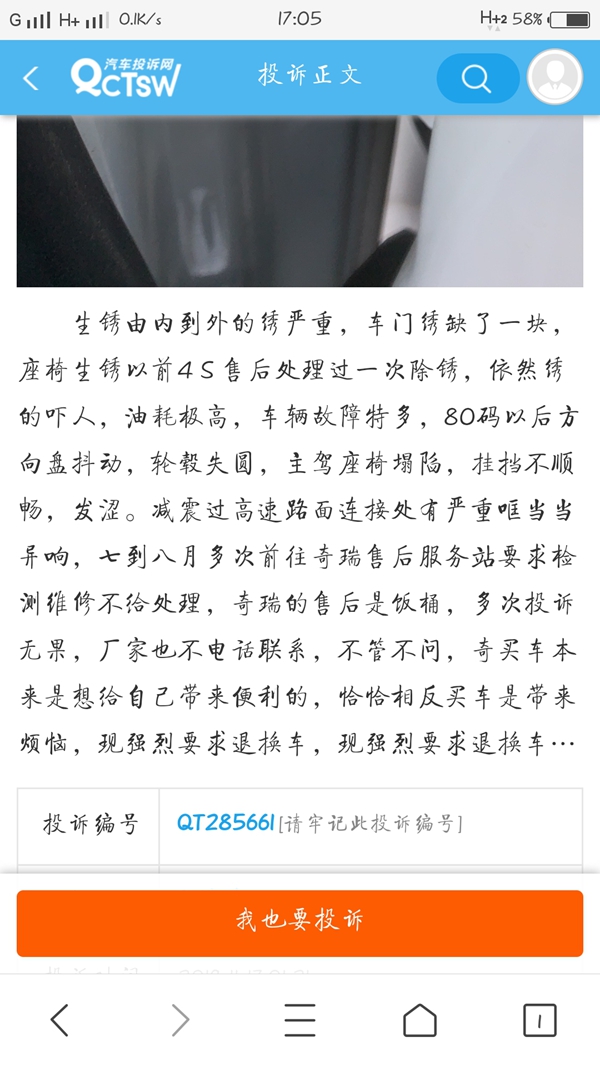Screen dimensions: 600x1067
Task: Open the user profile avatar
Action: tap(555, 77)
